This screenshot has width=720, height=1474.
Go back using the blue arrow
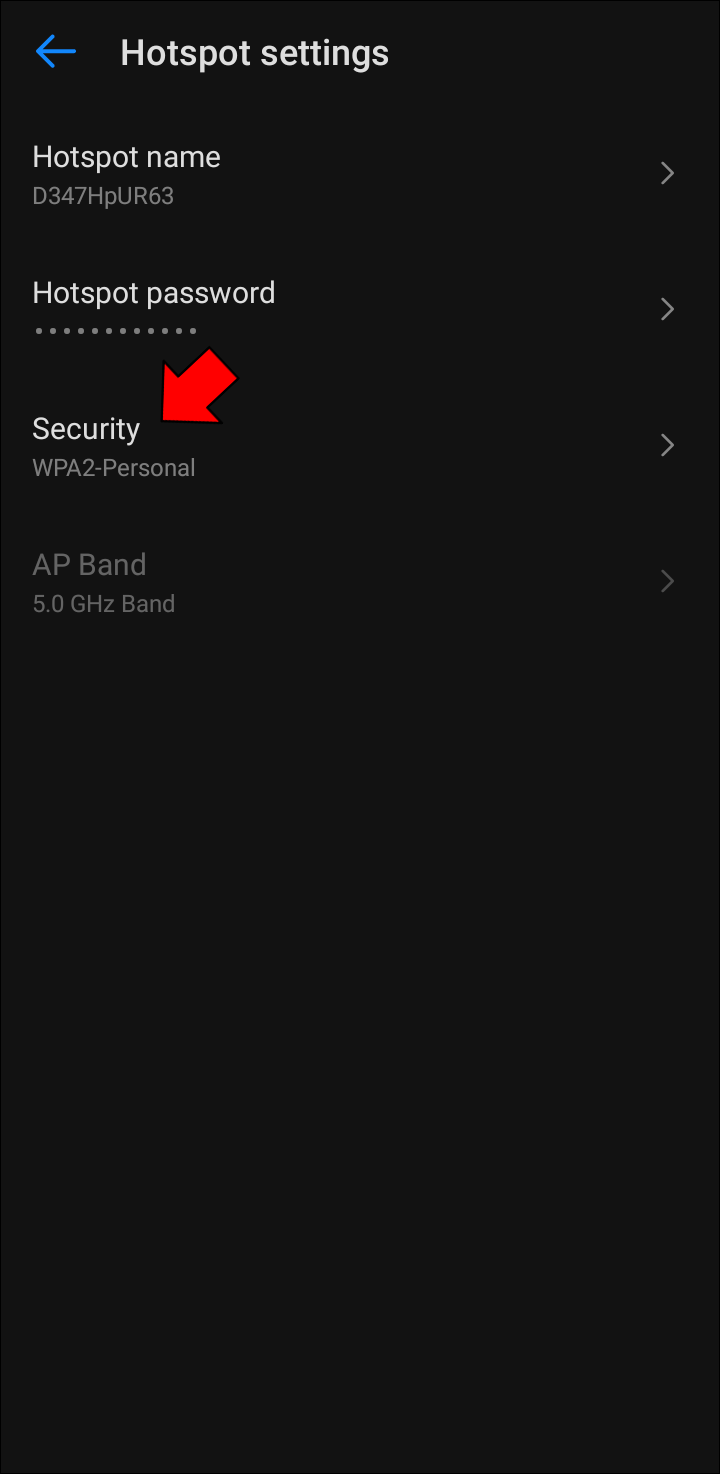(x=55, y=52)
